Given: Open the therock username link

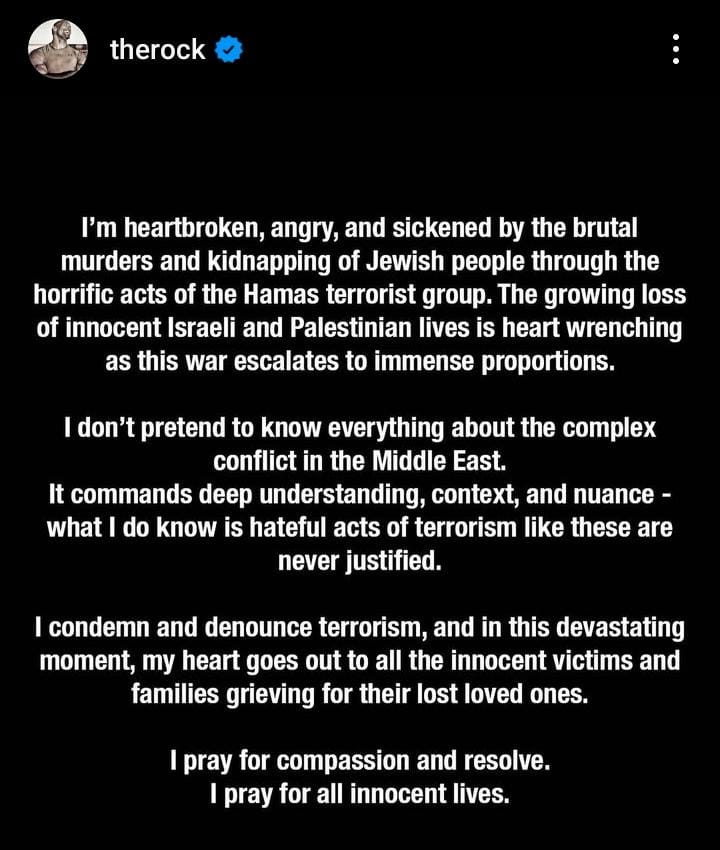Looking at the screenshot, I should tap(157, 49).
